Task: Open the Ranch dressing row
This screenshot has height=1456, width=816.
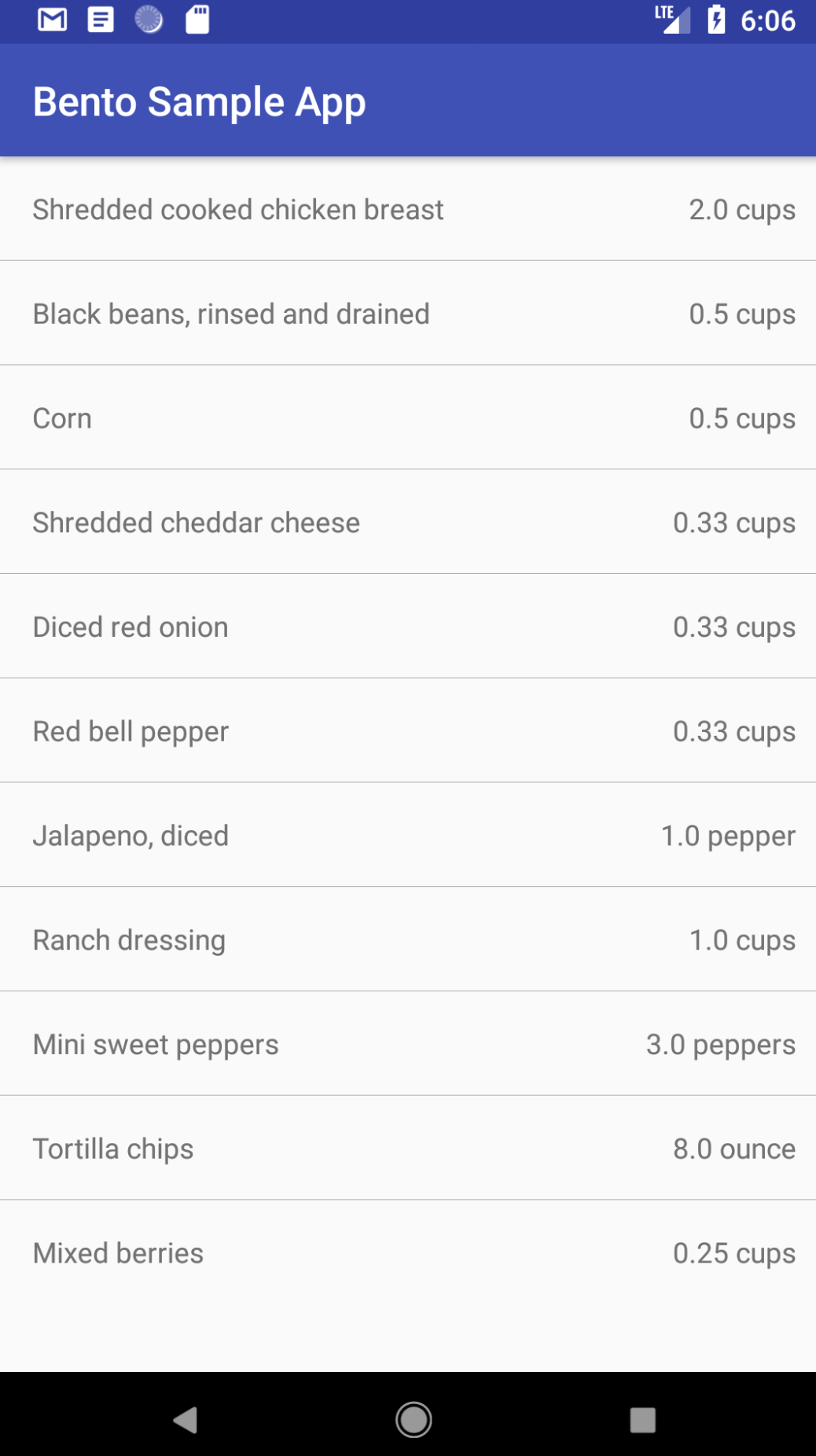Action: pos(408,940)
